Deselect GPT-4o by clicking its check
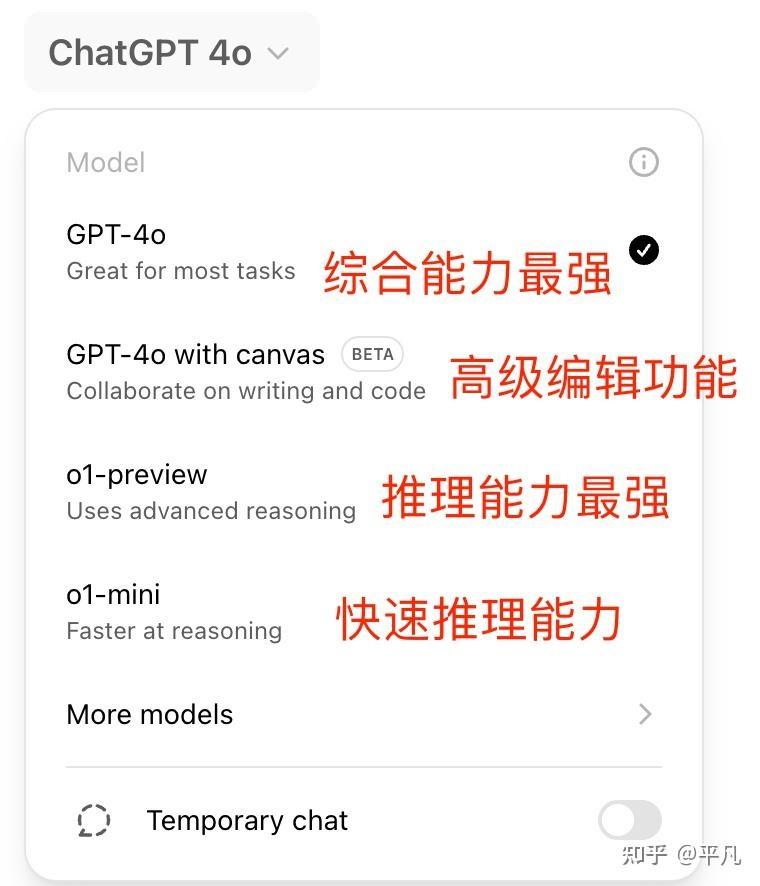Screen dimensions: 760x886 [x=645, y=250]
